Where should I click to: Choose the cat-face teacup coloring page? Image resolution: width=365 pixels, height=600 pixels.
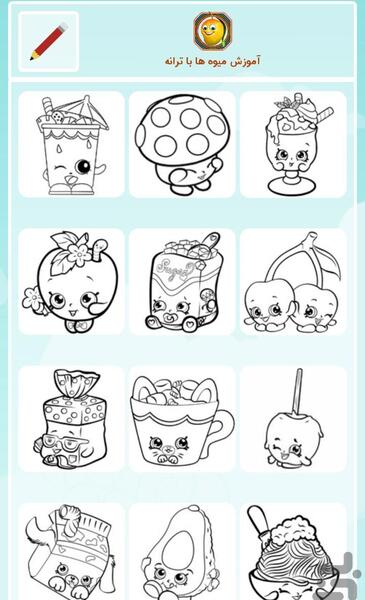click(182, 419)
